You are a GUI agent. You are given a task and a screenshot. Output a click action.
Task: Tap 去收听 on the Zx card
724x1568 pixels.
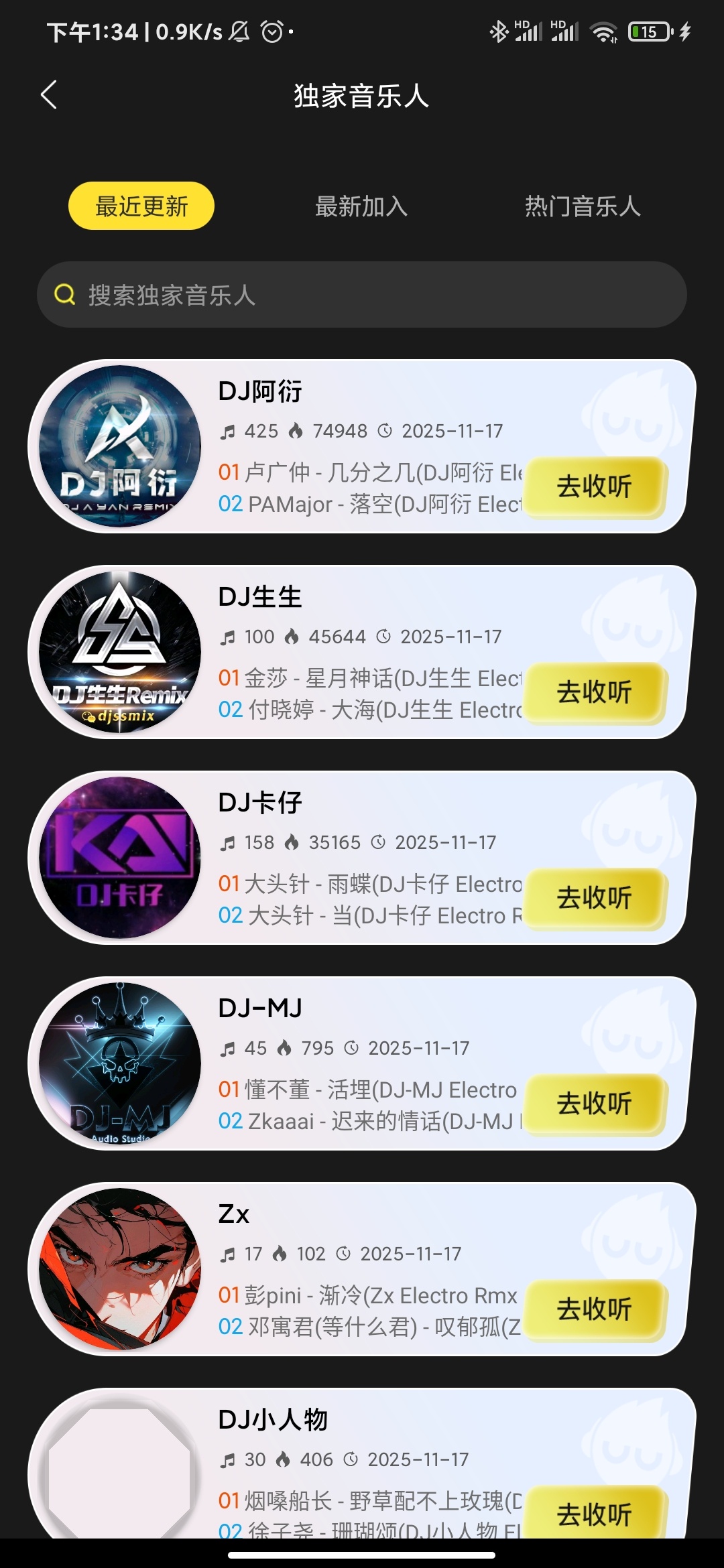(595, 1309)
